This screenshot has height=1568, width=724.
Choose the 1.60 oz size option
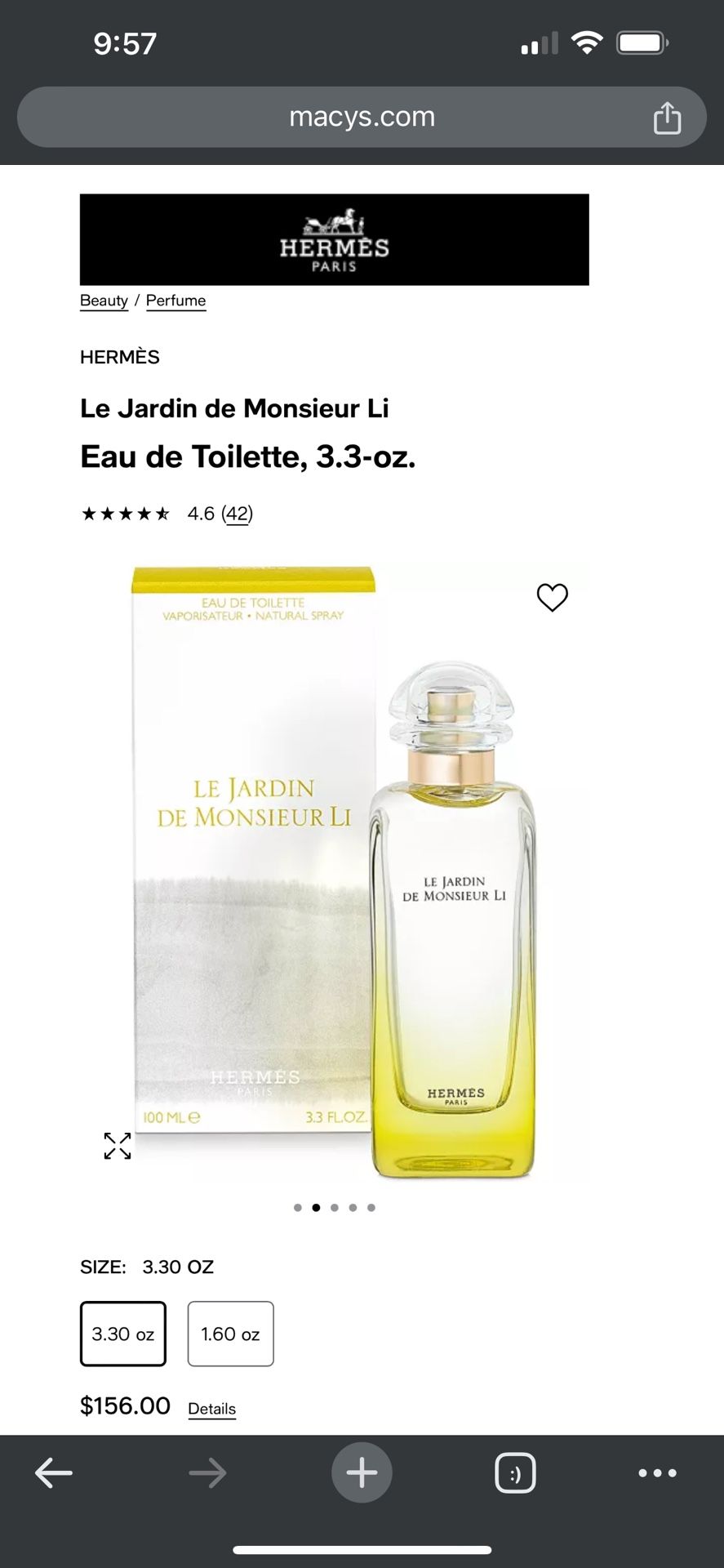pyautogui.click(x=230, y=1334)
